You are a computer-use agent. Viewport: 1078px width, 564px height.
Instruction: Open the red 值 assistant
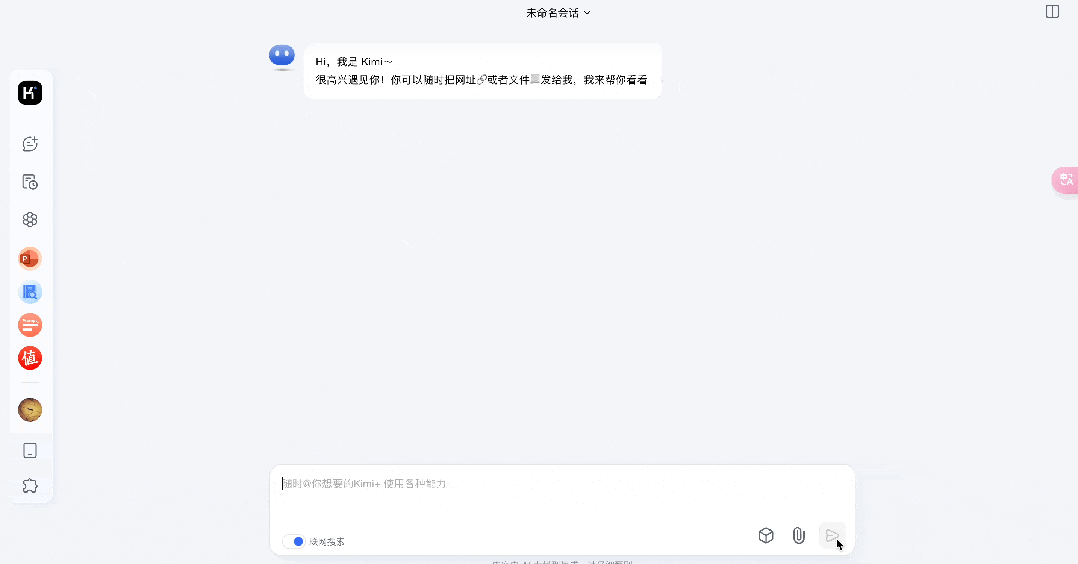(x=30, y=358)
